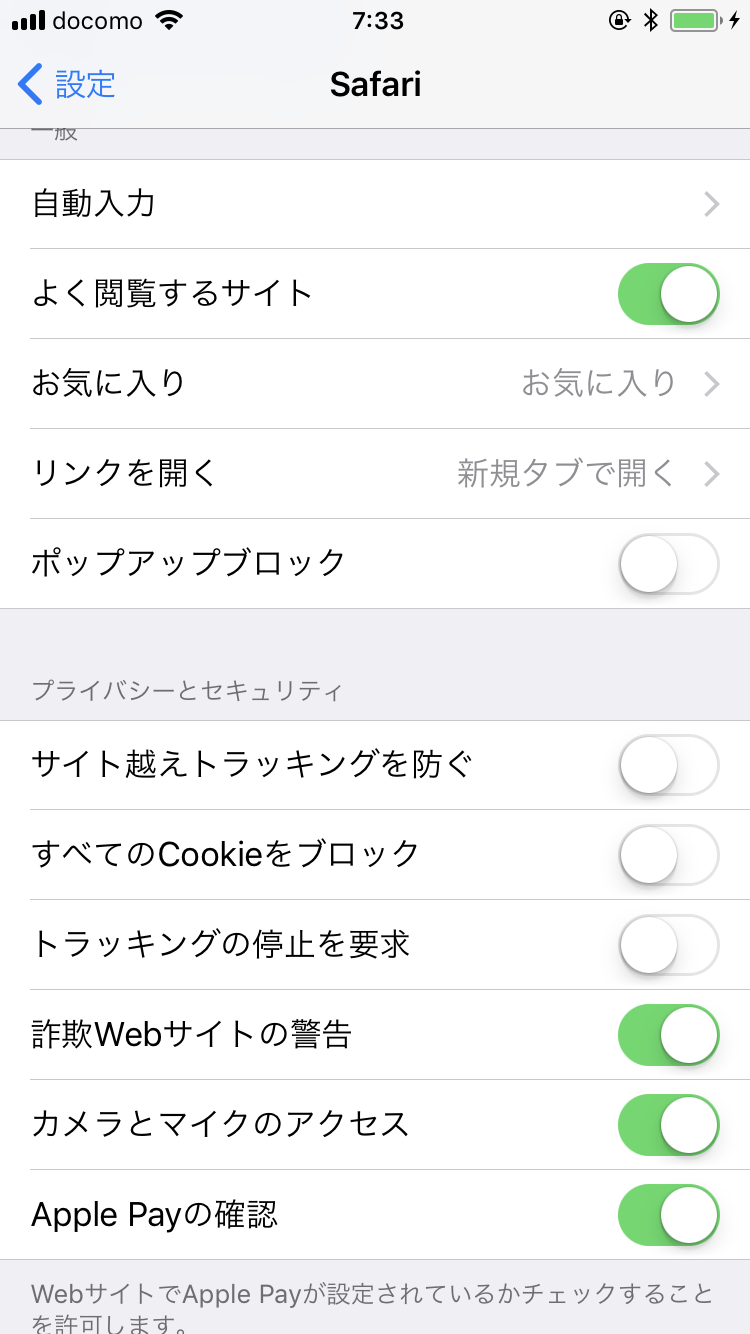Switch on トラッキングの停止を要求
Viewport: 750px width, 1334px height.
coord(668,945)
